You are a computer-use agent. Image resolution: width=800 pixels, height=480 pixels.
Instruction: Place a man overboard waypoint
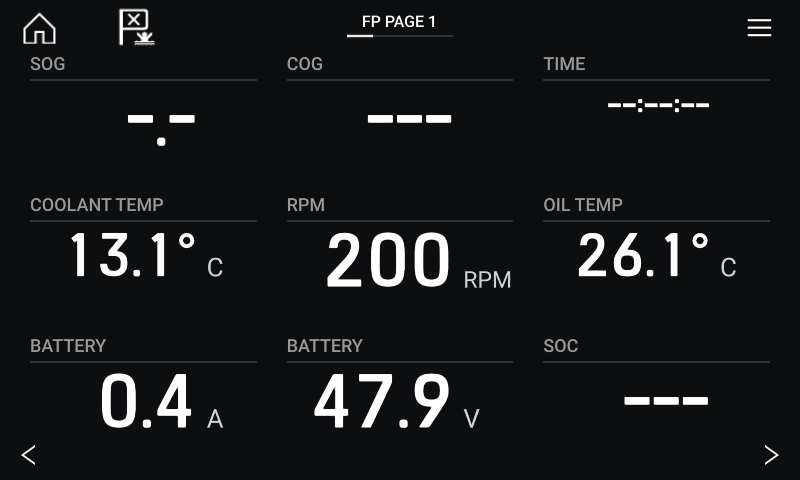coord(136,28)
